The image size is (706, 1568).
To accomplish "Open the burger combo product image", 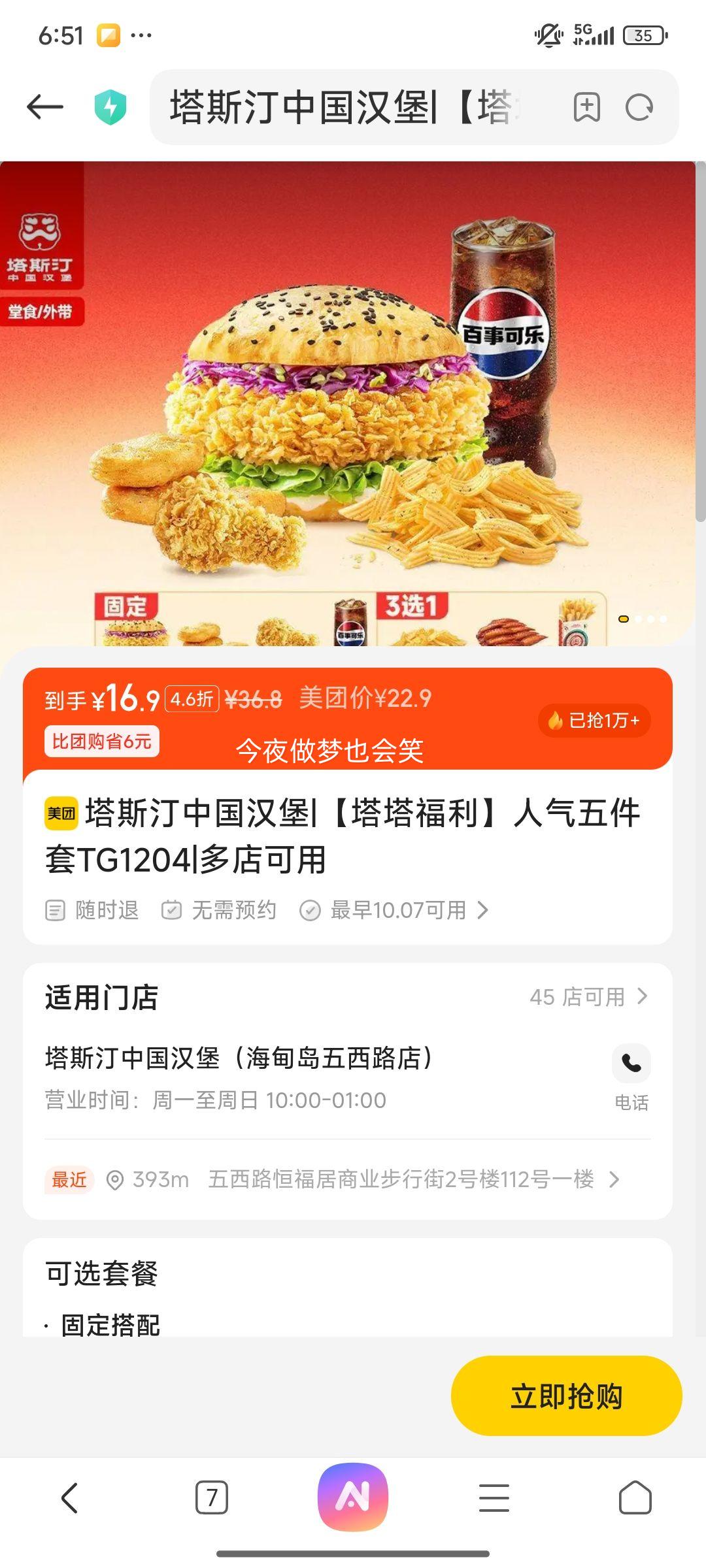I will click(x=346, y=402).
